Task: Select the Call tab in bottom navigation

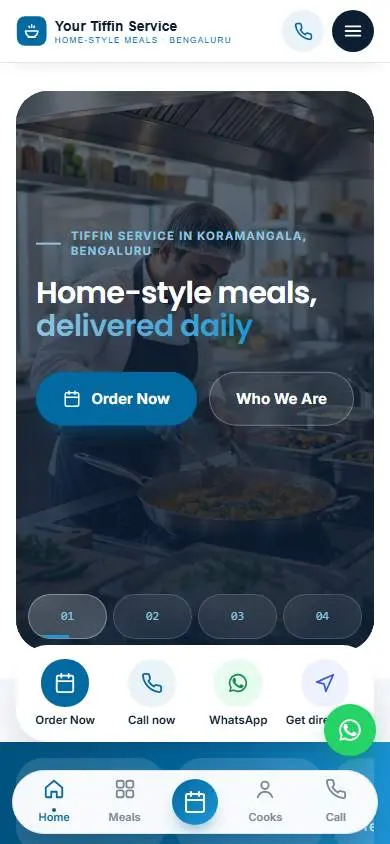Action: tap(336, 801)
